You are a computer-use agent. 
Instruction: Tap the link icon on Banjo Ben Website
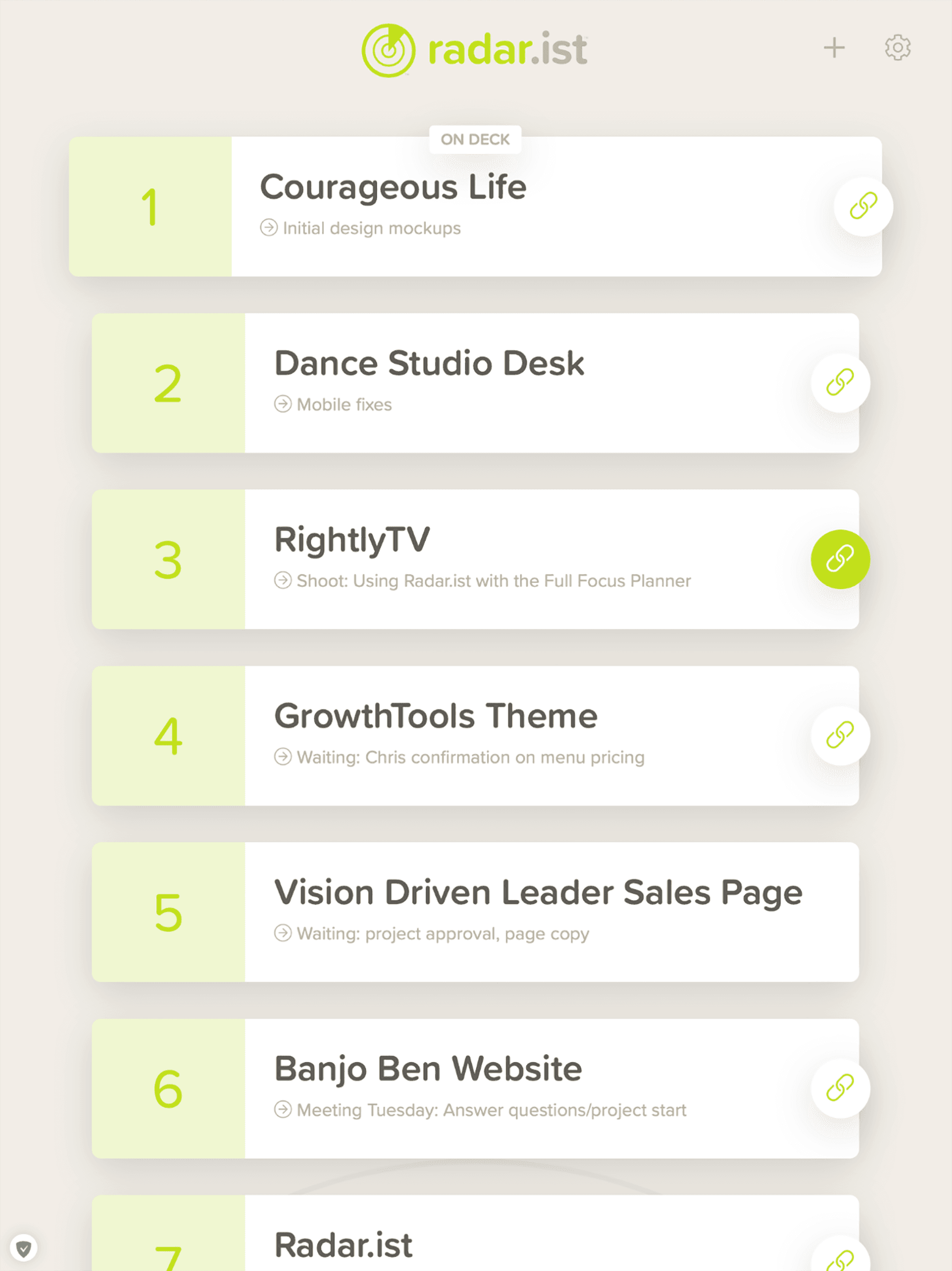840,1089
